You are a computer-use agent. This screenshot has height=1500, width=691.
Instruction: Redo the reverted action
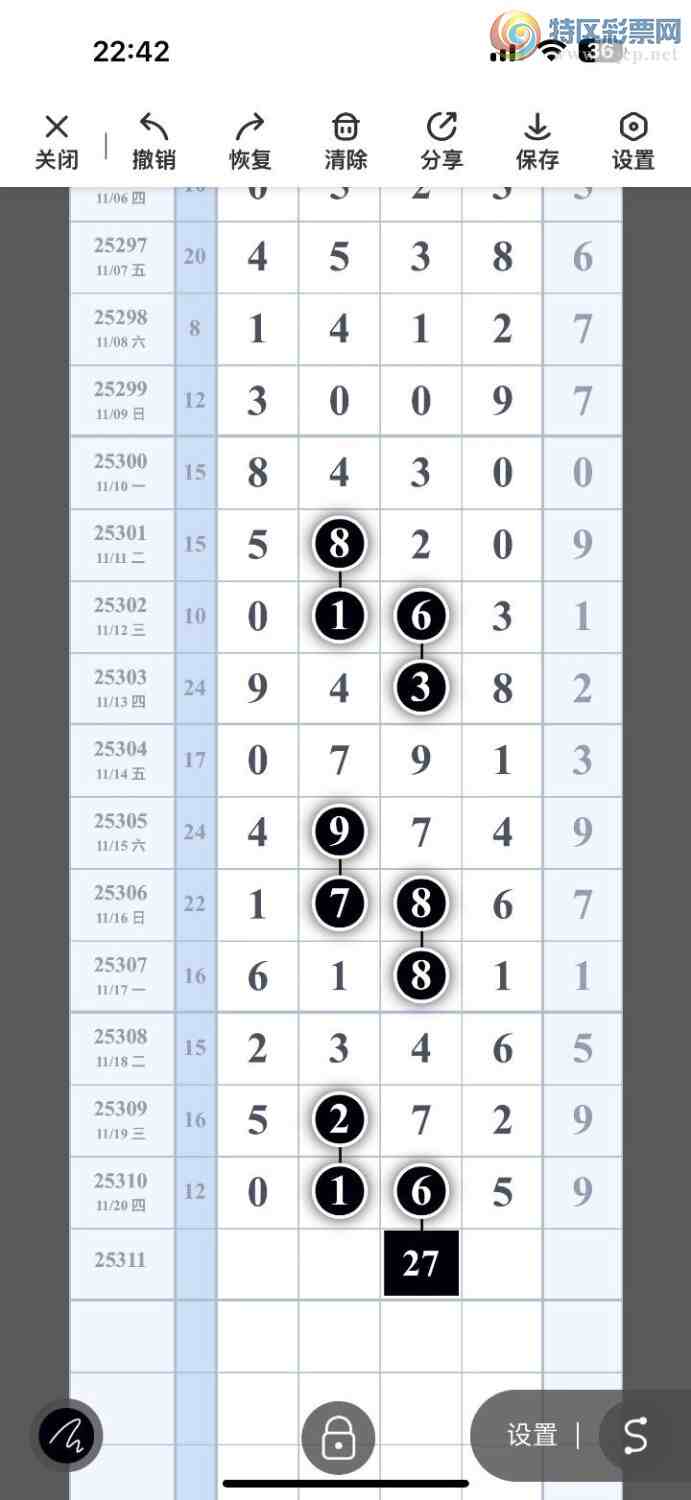pyautogui.click(x=250, y=141)
